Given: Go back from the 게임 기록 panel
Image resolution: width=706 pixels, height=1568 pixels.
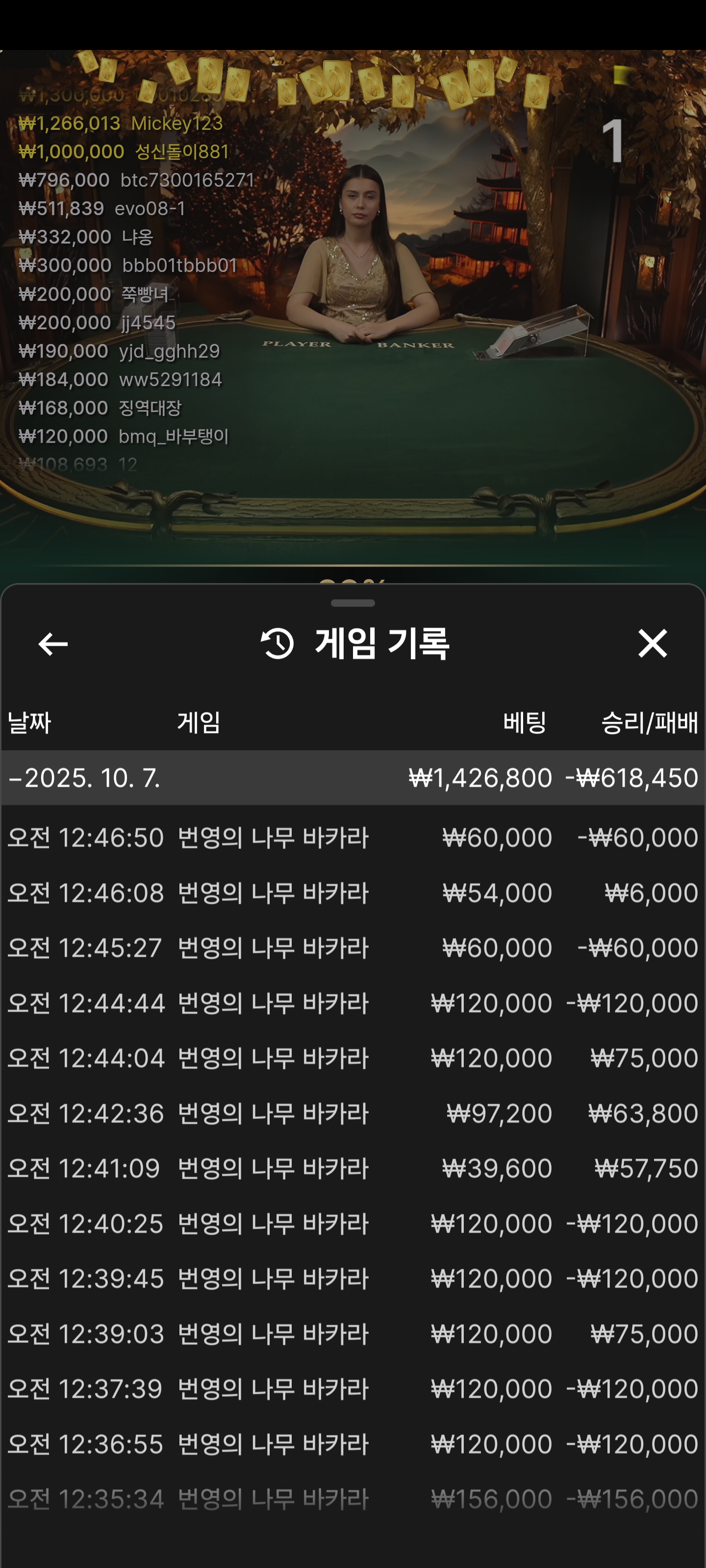Looking at the screenshot, I should tap(53, 644).
